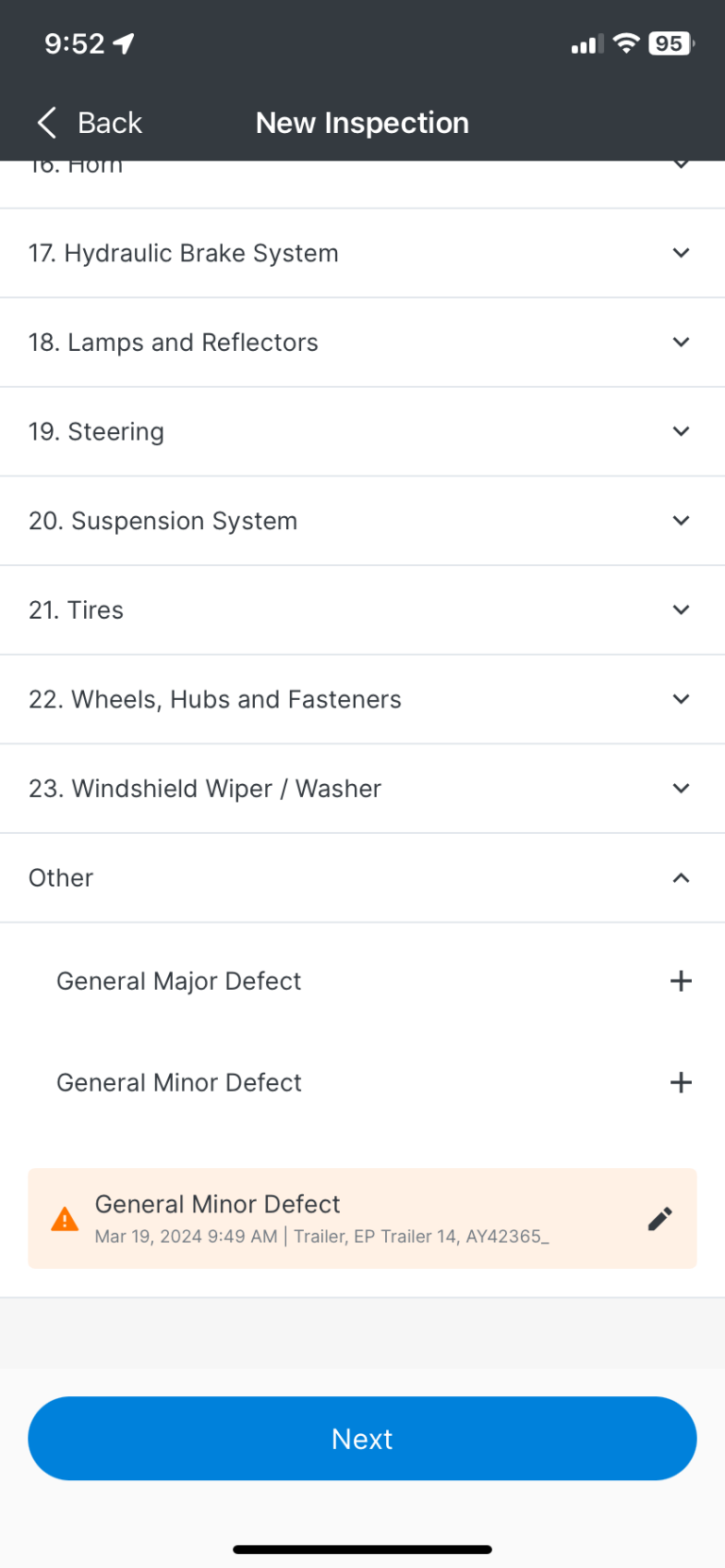Expand 23. Windshield Wiper / Washer
The height and width of the screenshot is (1568, 725).
[362, 789]
